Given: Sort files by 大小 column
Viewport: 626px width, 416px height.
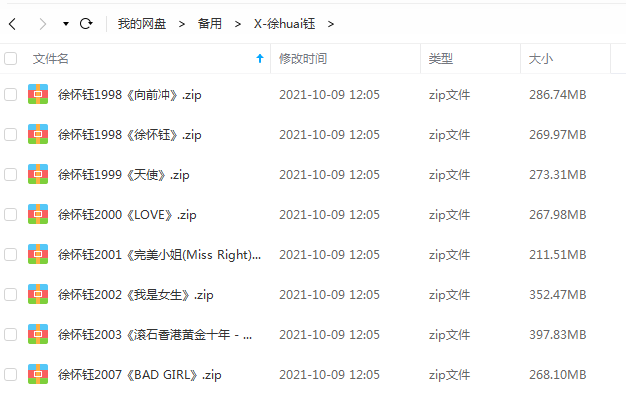Looking at the screenshot, I should click(541, 59).
